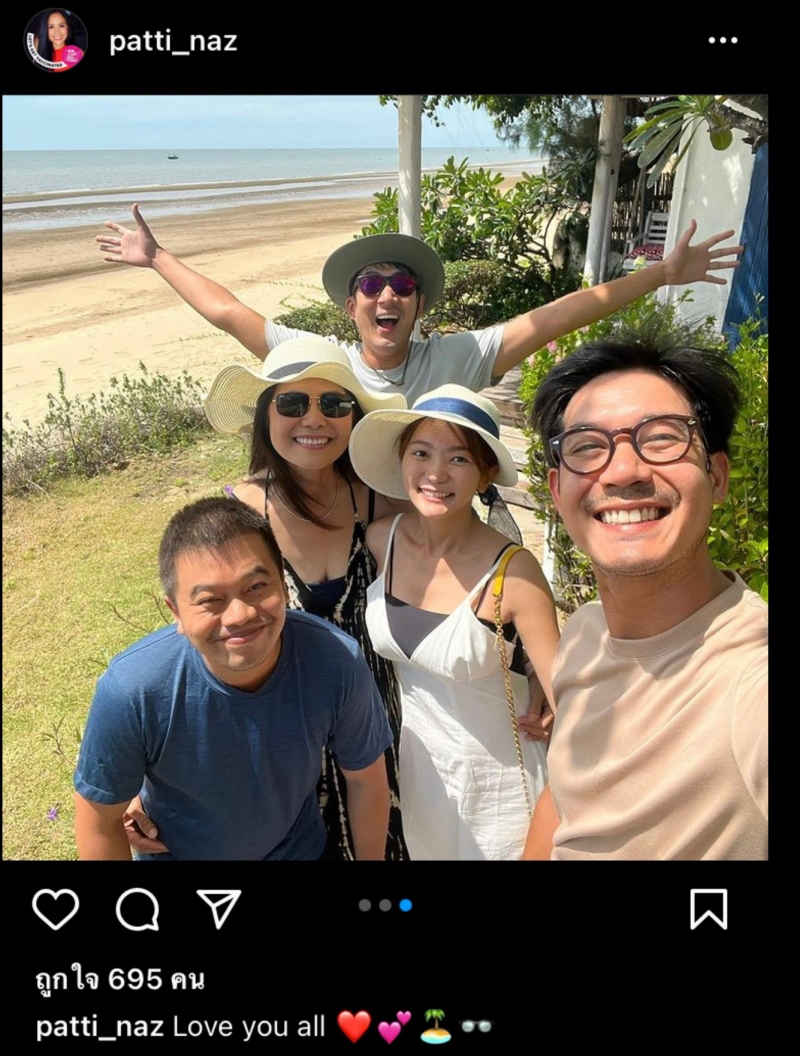Share the post via paper plane icon
The image size is (800, 1056).
[x=219, y=909]
